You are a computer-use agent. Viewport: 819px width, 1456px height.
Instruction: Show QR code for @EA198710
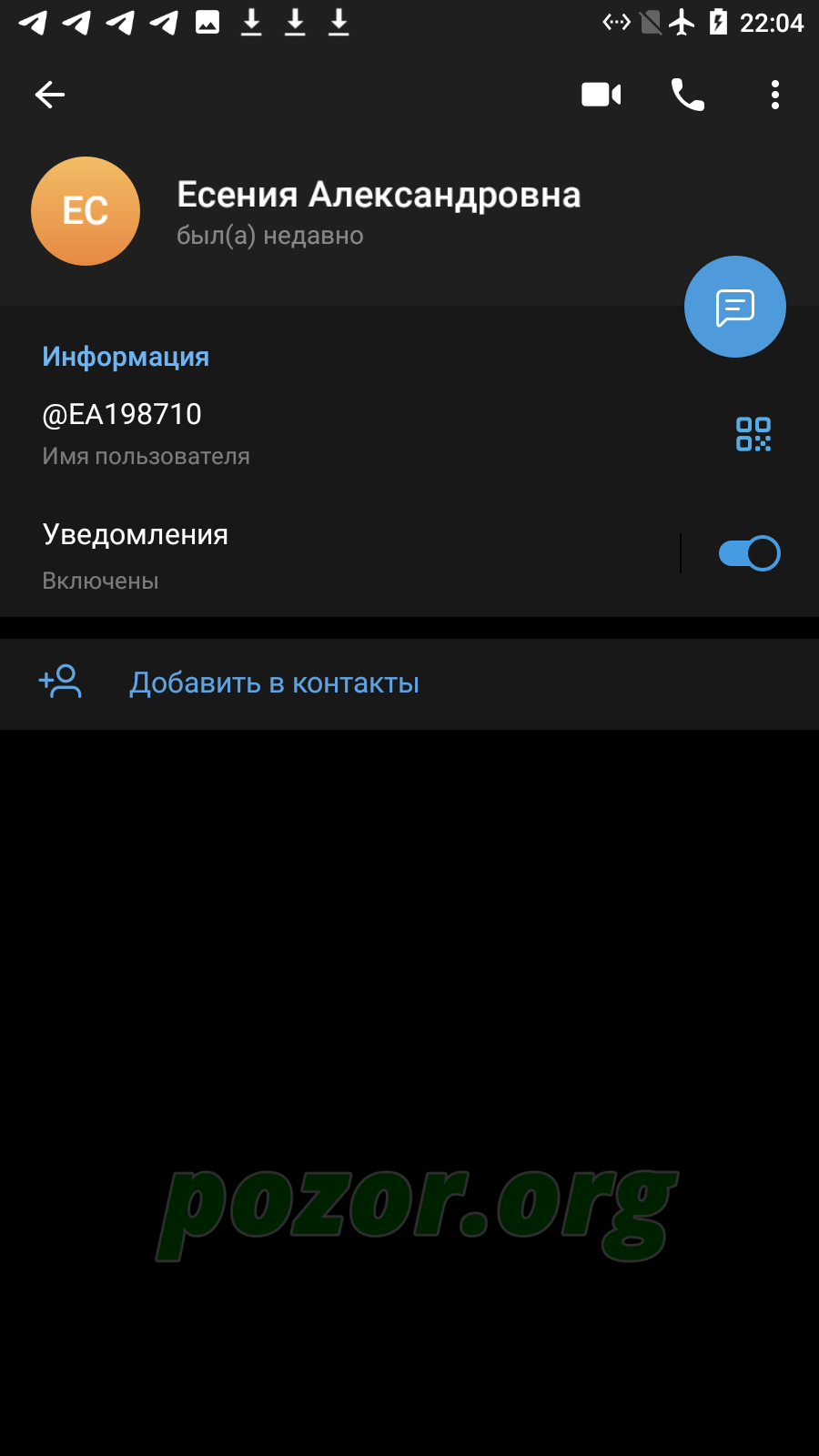[753, 434]
